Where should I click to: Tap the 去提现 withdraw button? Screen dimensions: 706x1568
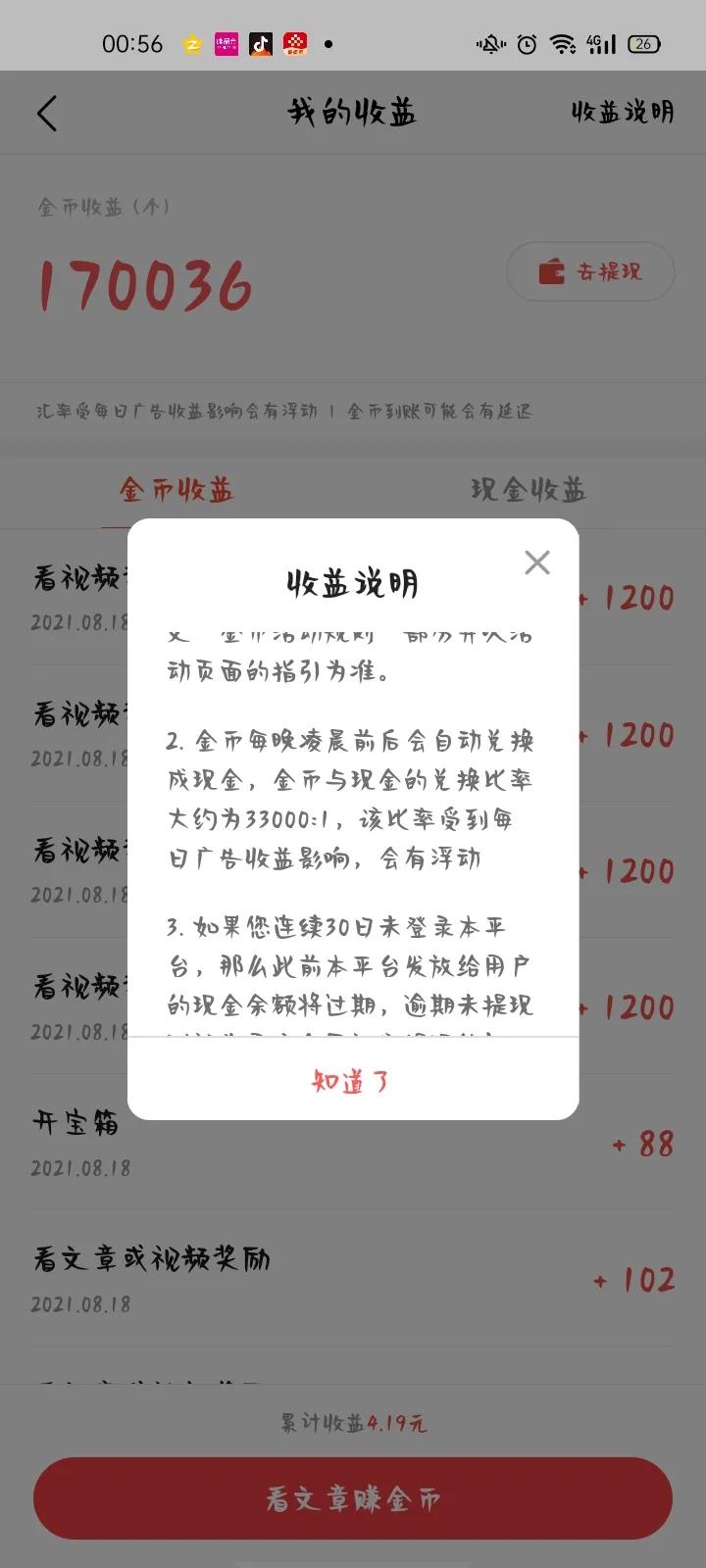coord(590,271)
